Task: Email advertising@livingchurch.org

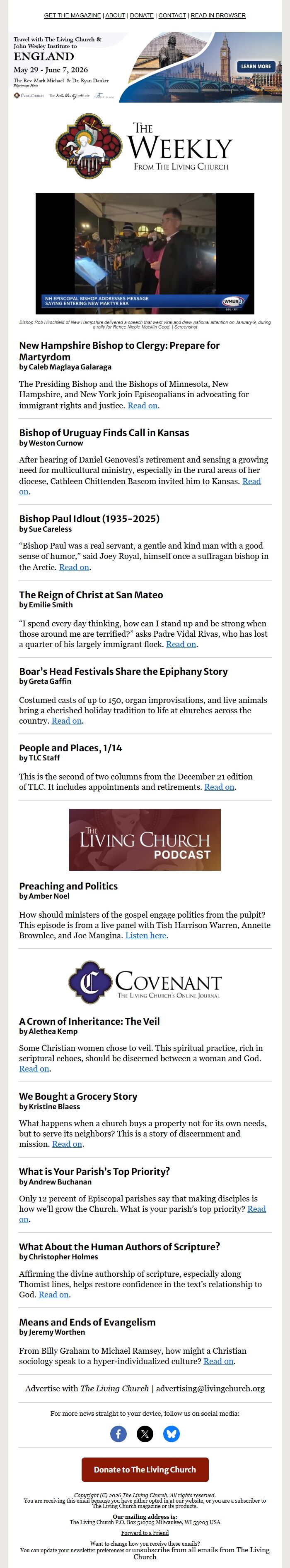Action: coord(210,1388)
